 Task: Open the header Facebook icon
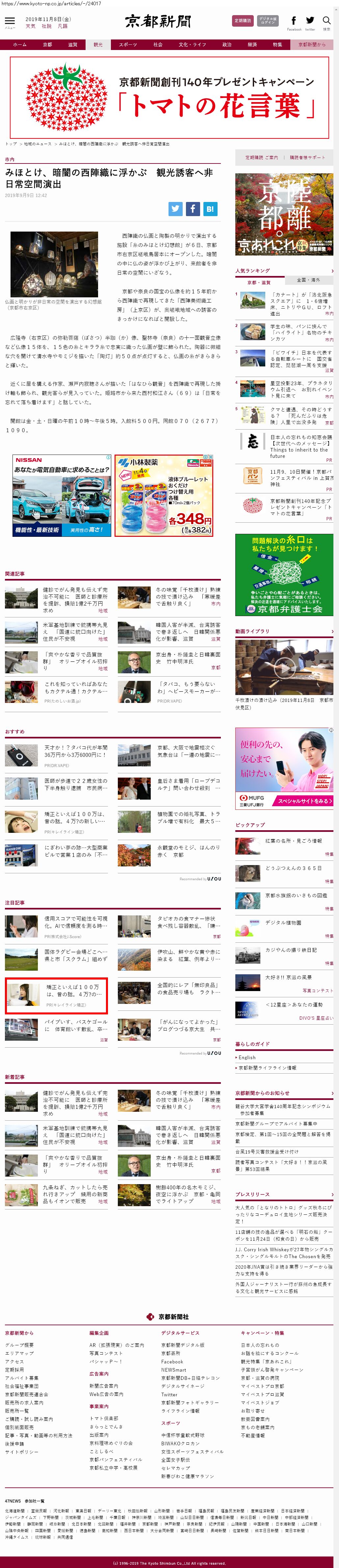(294, 21)
